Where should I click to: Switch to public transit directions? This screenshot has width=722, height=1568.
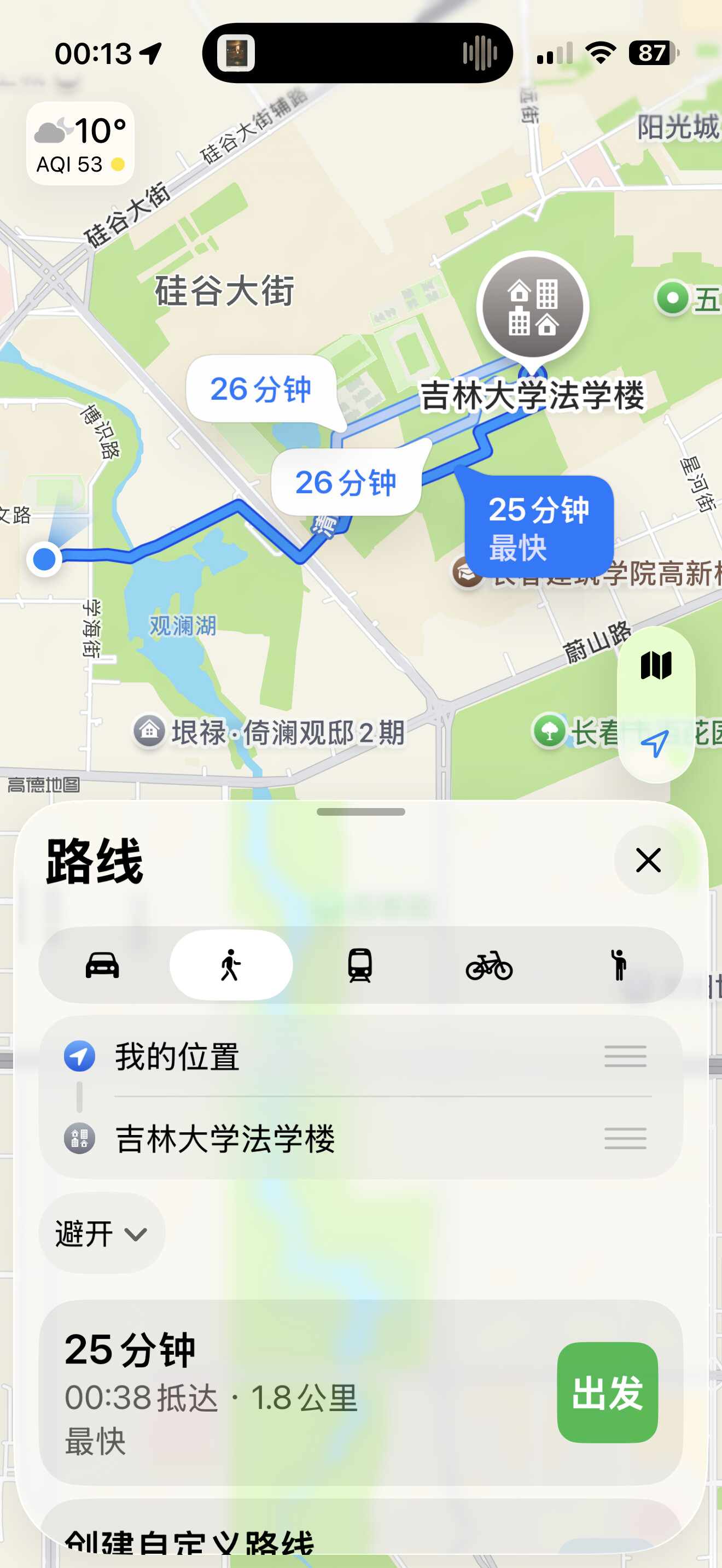[x=360, y=966]
